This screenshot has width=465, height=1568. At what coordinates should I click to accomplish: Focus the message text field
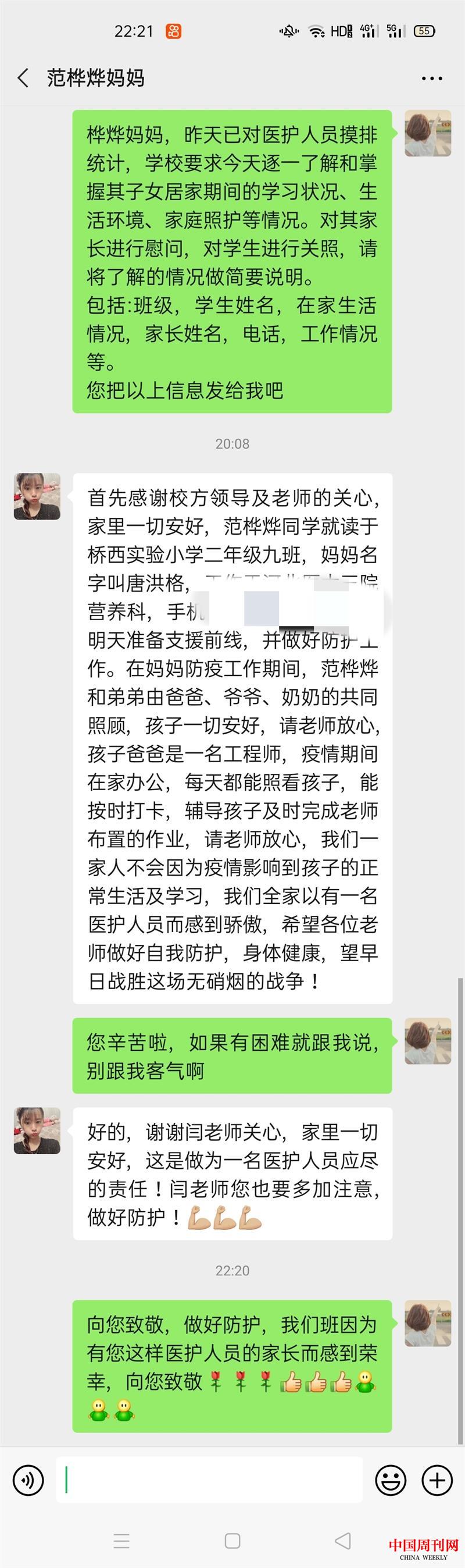point(209,1480)
